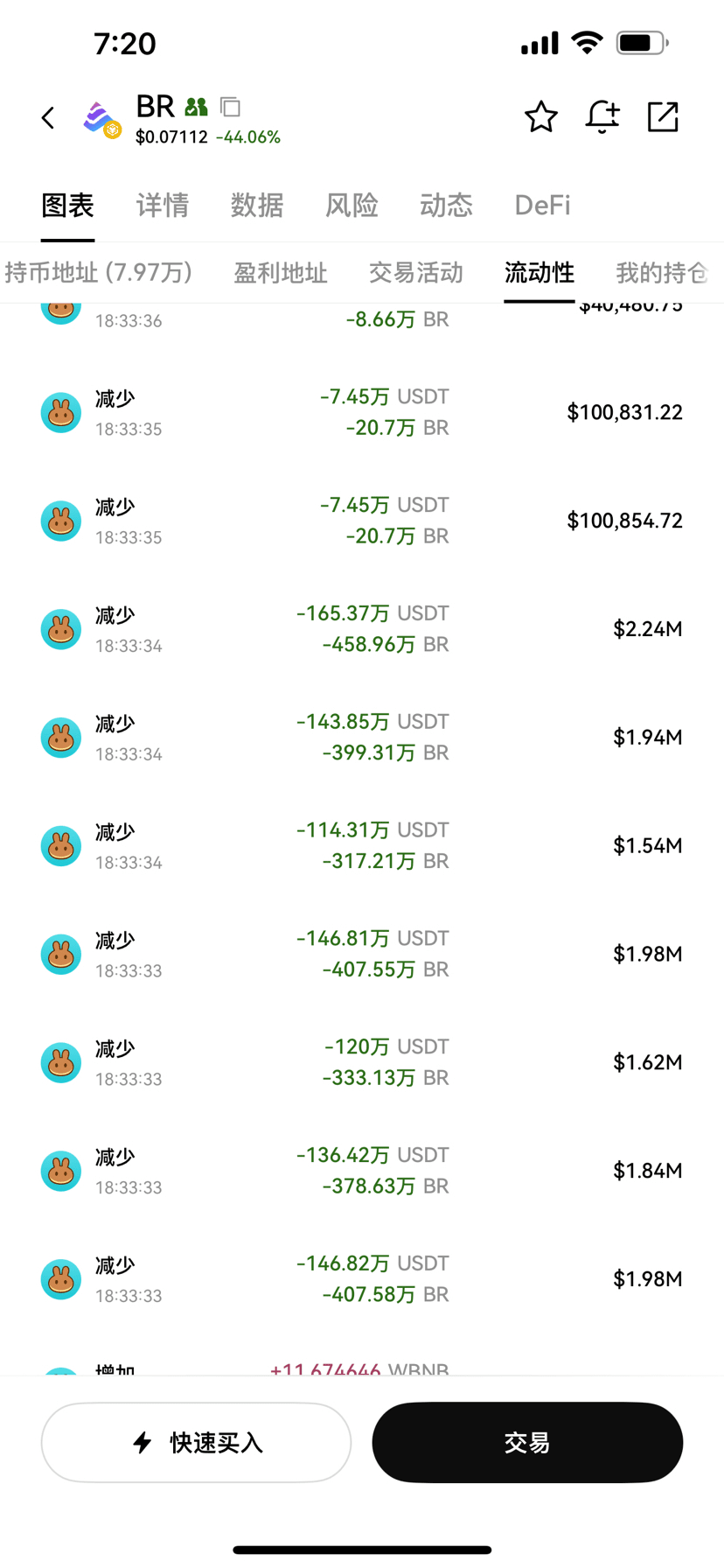724x1568 pixels.
Task: Select the 图表 tab
Action: [x=67, y=206]
